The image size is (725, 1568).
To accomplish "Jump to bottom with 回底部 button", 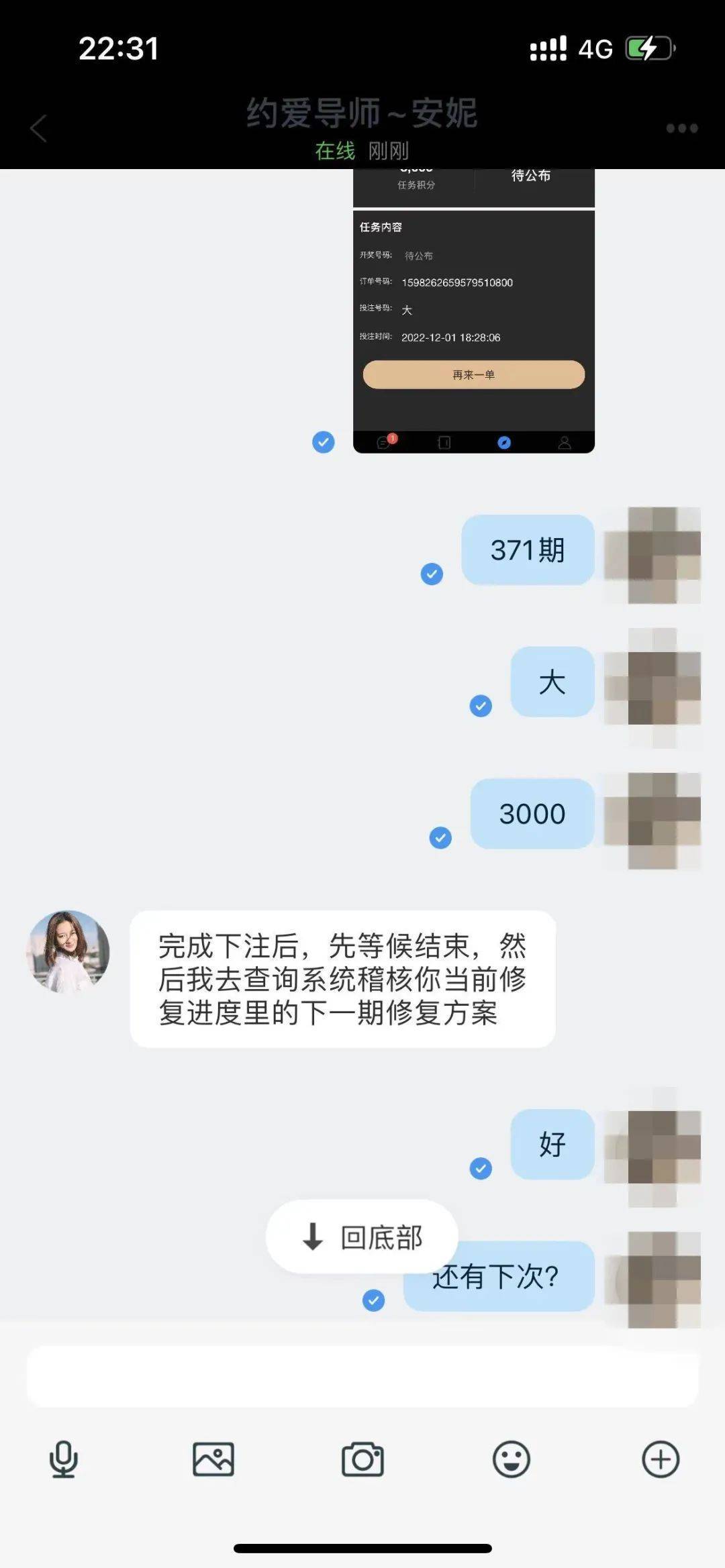I will (x=362, y=1237).
